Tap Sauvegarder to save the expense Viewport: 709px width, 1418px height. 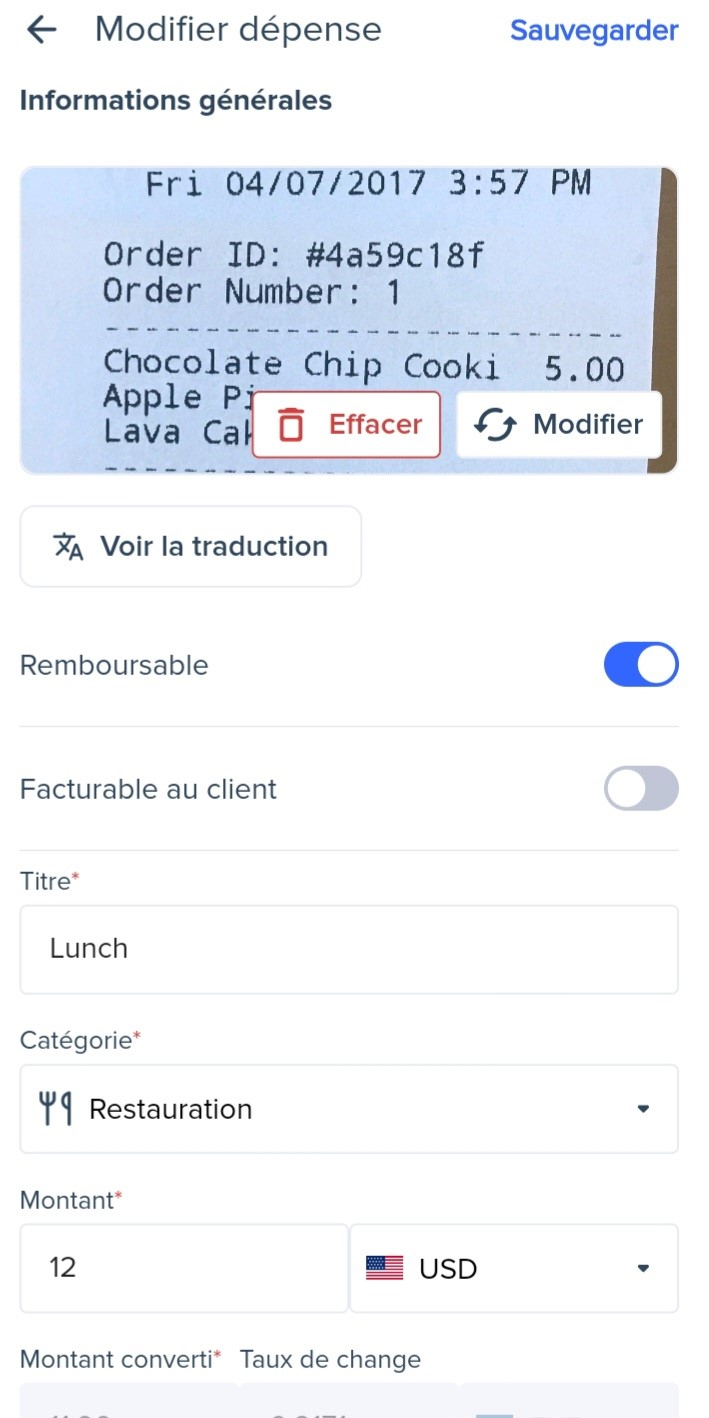593,30
